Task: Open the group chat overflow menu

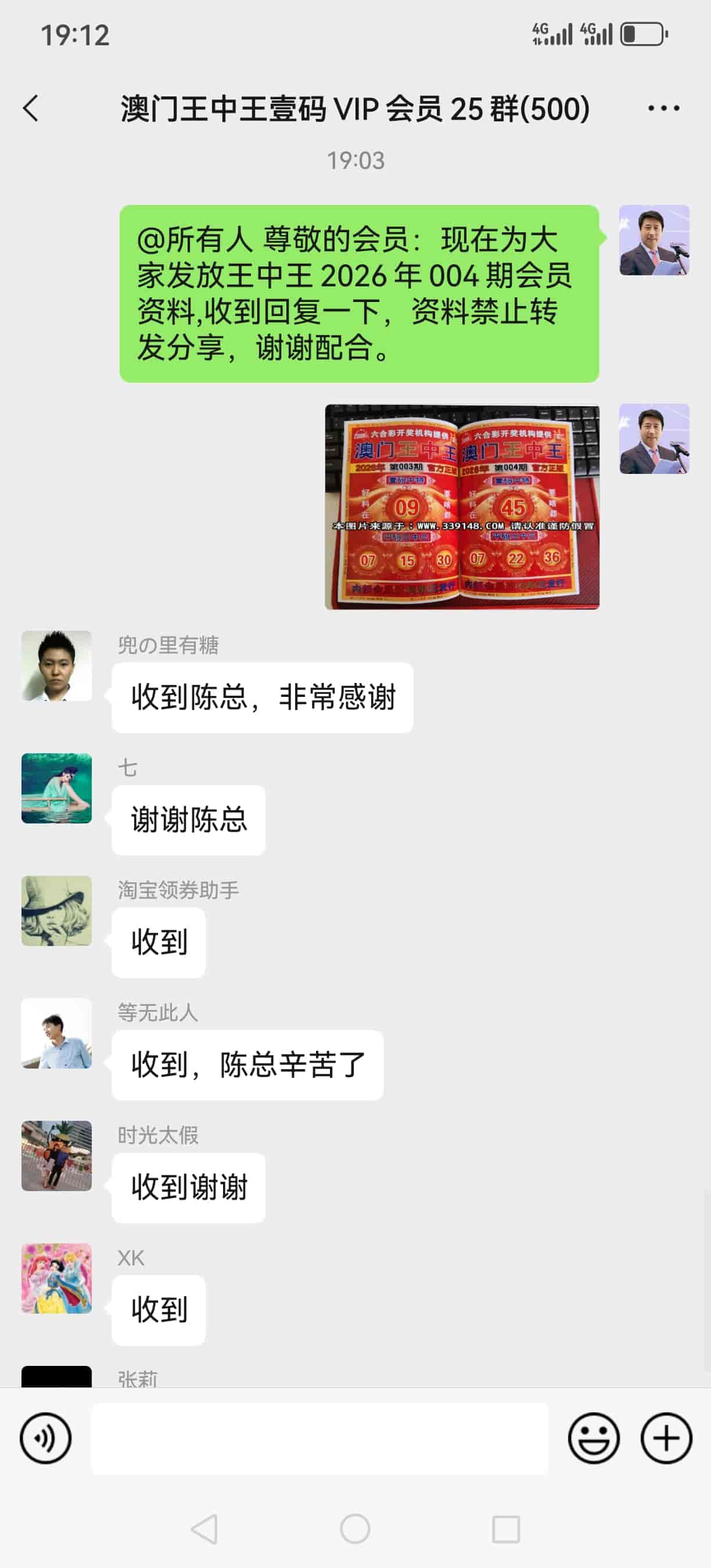Action: tap(663, 109)
